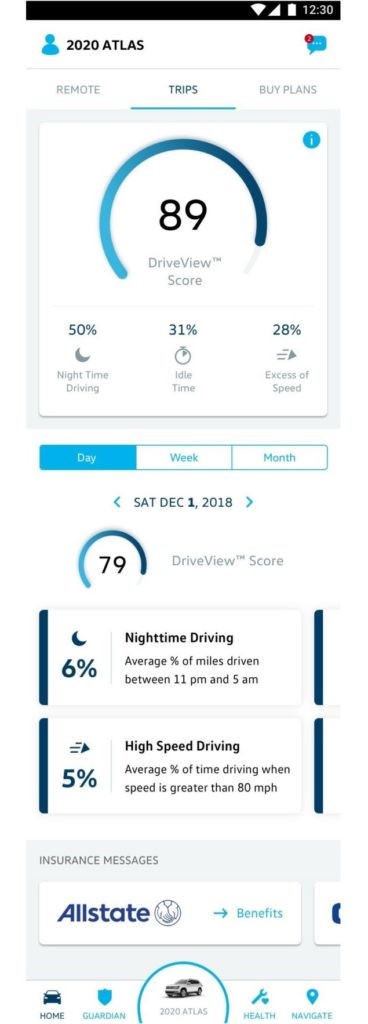Tap the 2020 Atlas vehicle button
The image size is (368, 1024).
[x=183, y=995]
